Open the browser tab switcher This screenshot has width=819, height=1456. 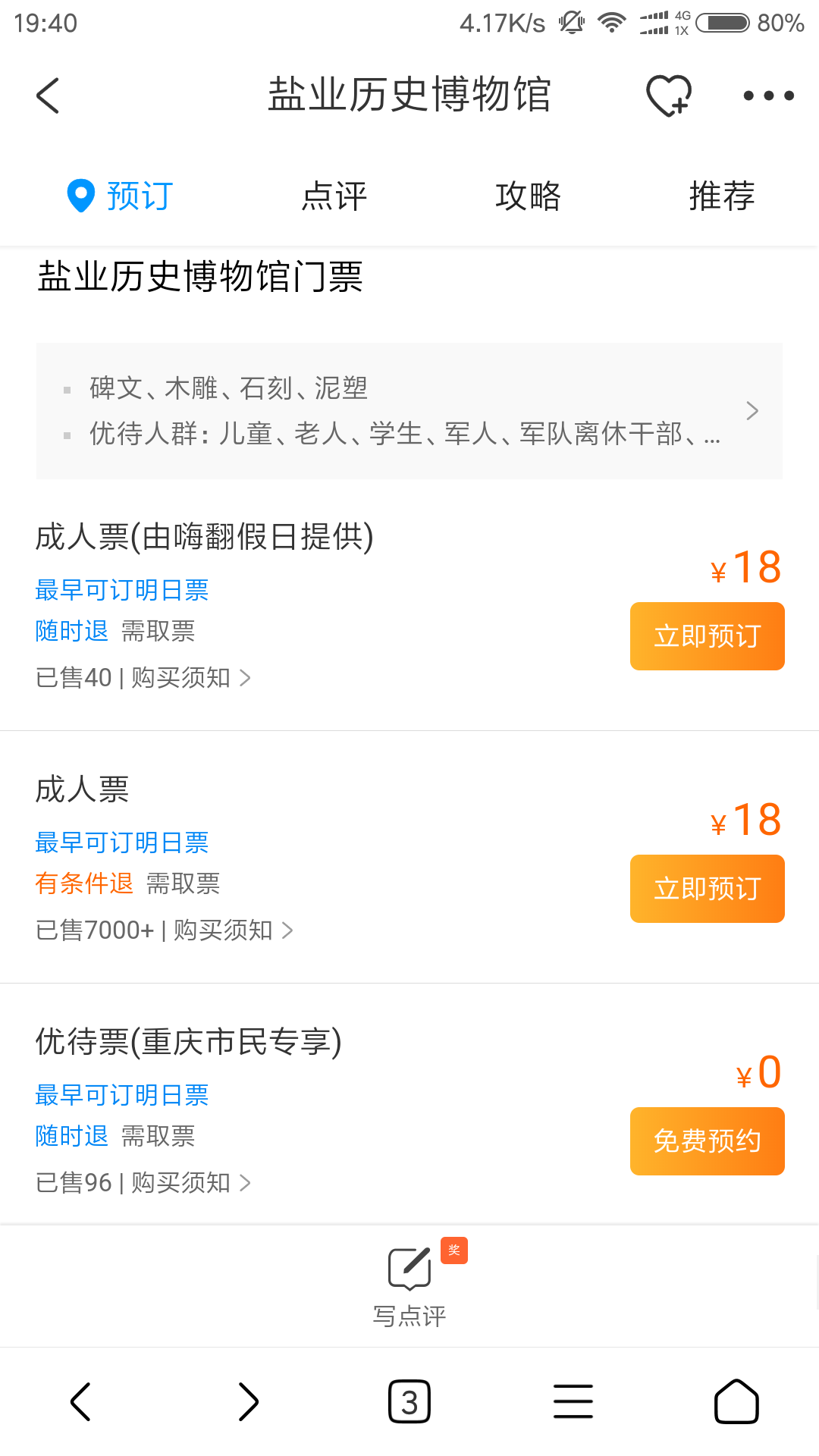[x=409, y=1401]
